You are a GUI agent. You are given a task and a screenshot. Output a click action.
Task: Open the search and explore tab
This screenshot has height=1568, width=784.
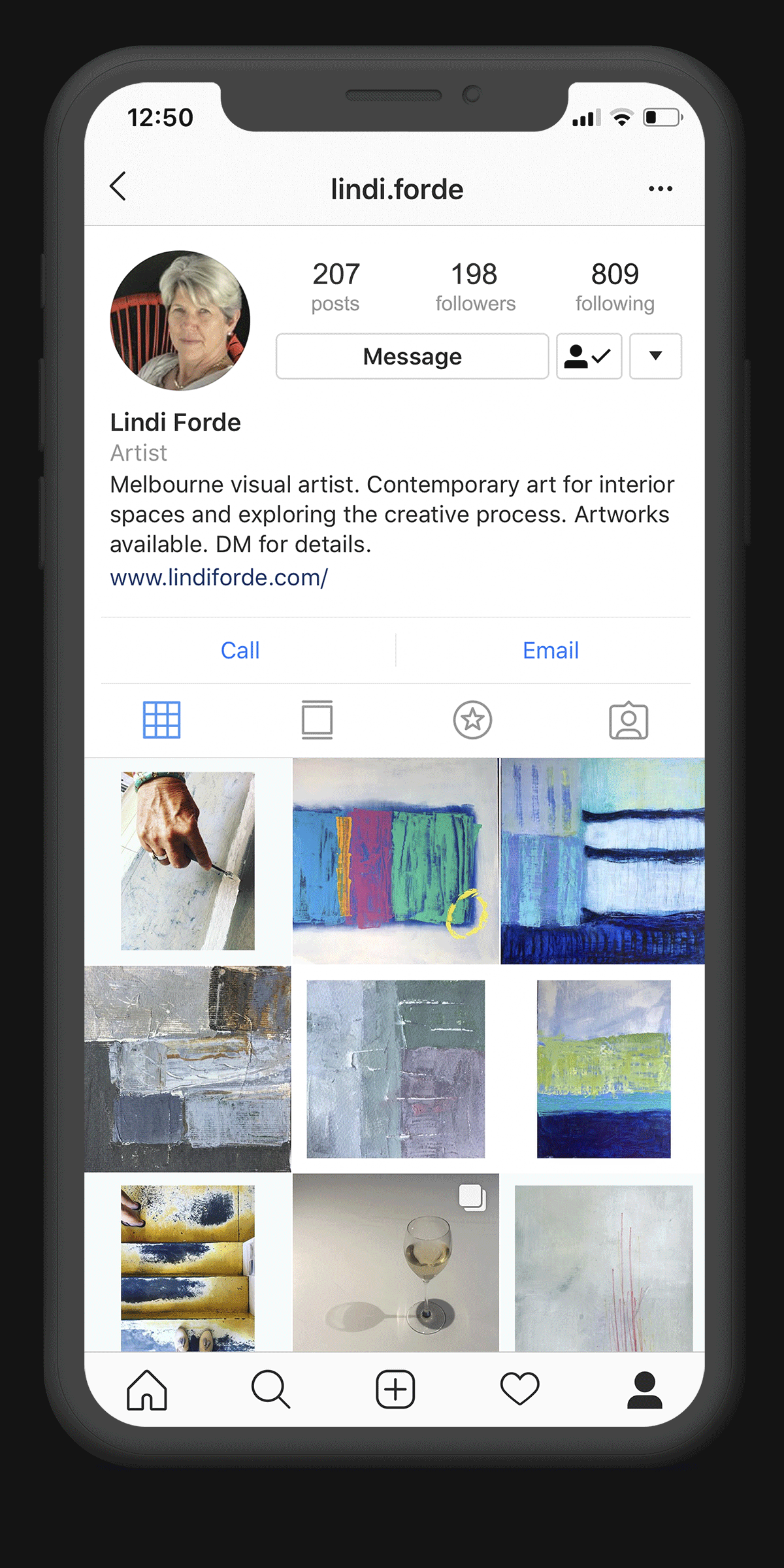270,1390
